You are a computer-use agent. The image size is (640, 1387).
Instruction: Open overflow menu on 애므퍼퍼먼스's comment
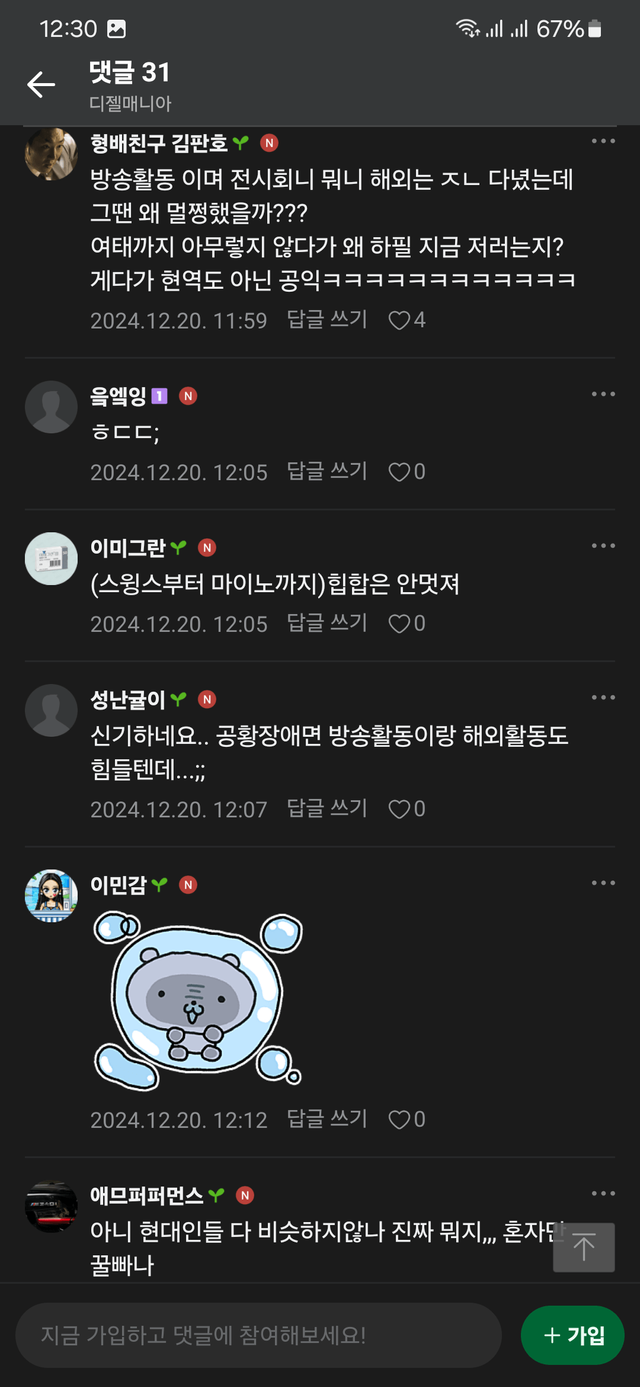pyautogui.click(x=603, y=1194)
